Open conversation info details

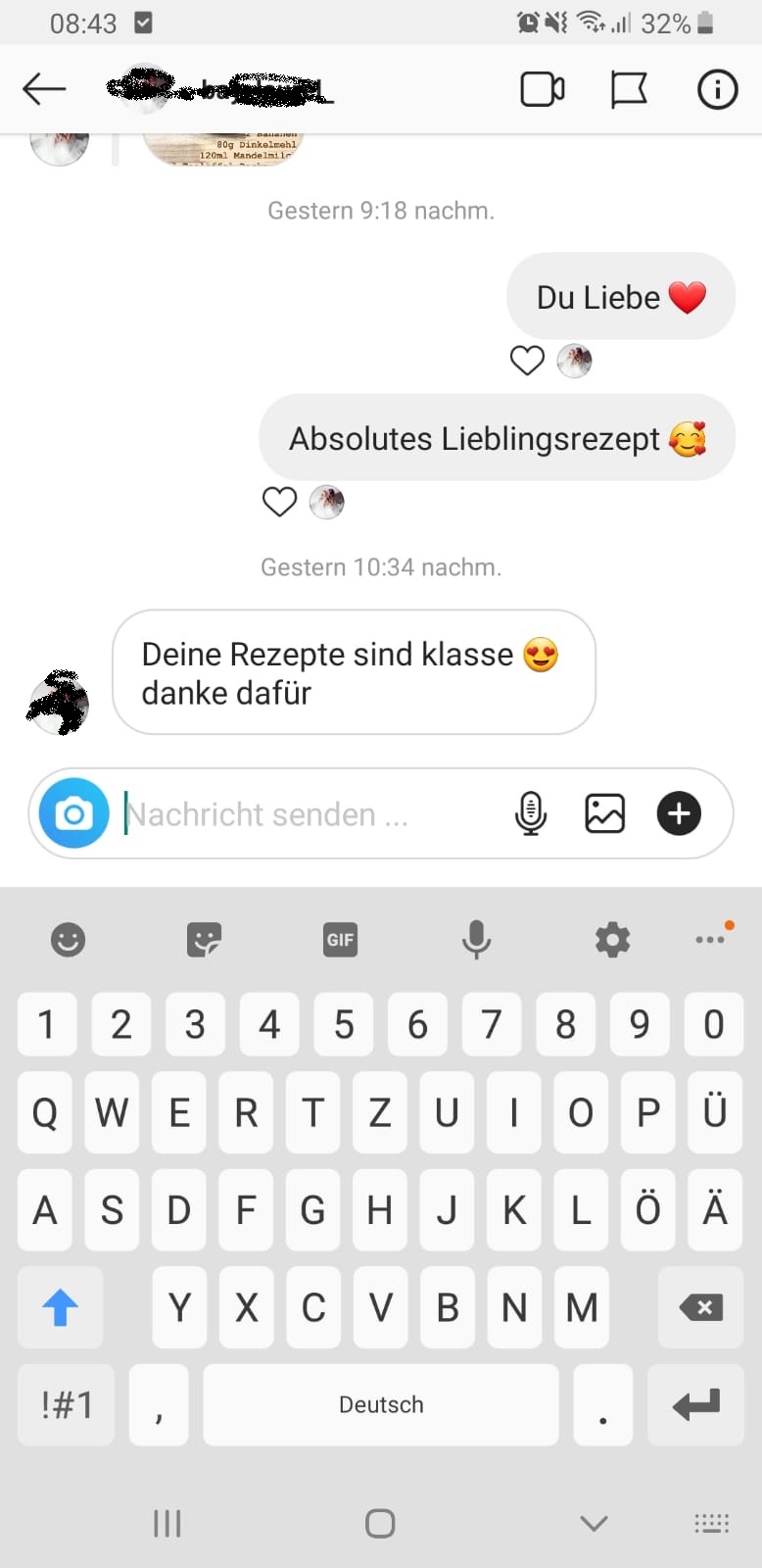[717, 89]
